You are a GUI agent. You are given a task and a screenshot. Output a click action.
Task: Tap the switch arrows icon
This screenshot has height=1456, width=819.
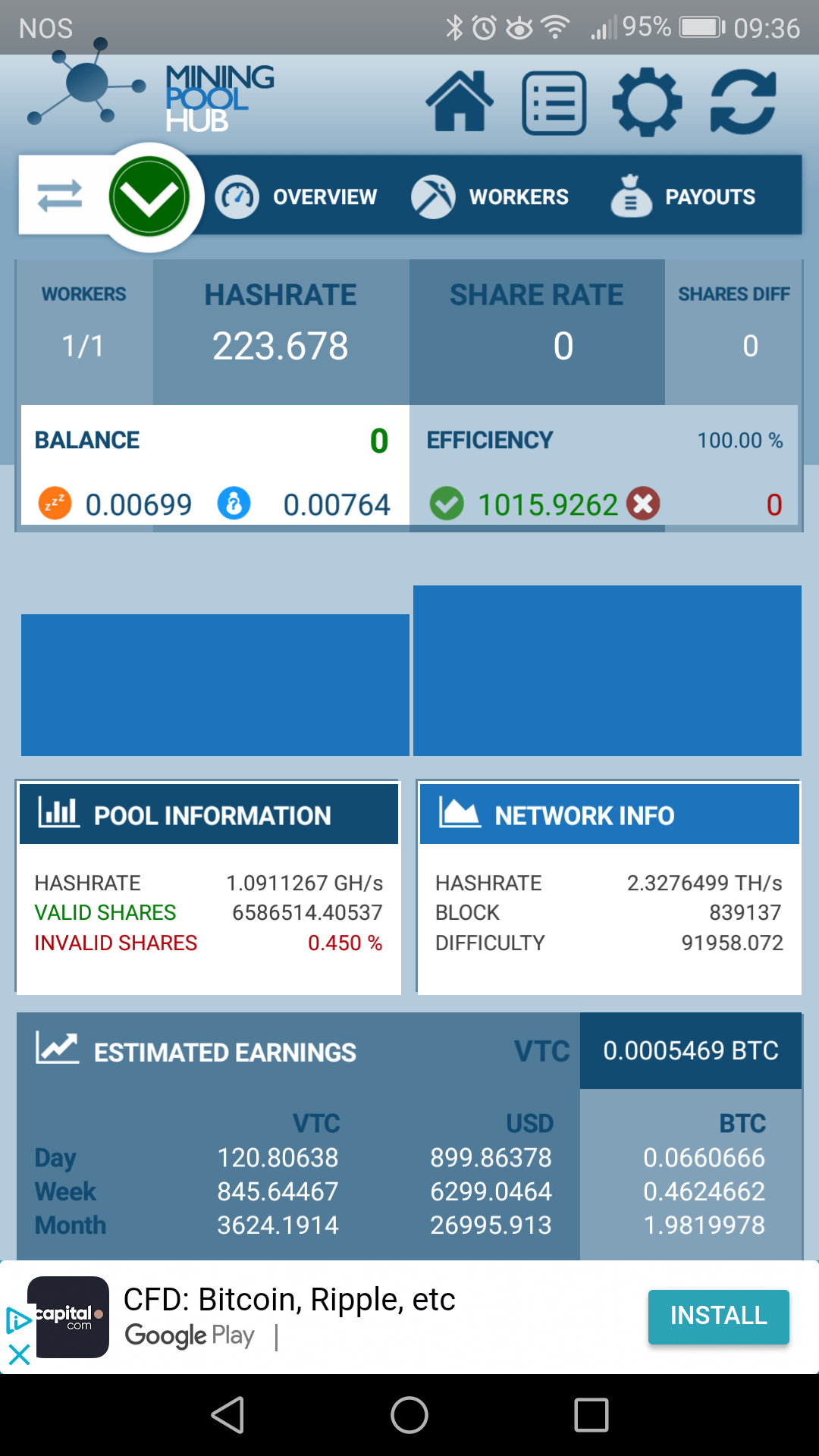point(60,196)
